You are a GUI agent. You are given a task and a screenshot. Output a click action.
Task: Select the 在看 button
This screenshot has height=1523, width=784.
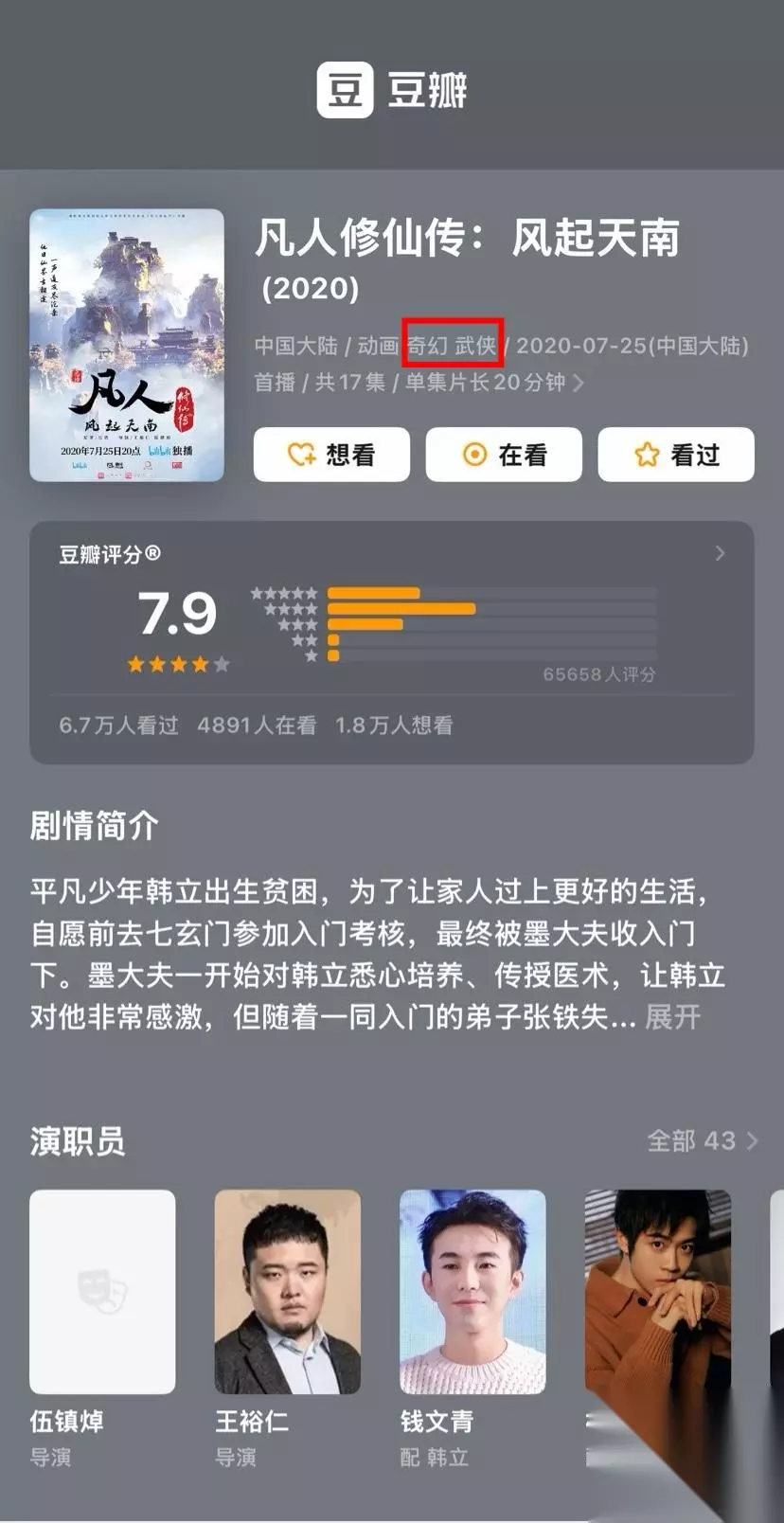point(504,455)
